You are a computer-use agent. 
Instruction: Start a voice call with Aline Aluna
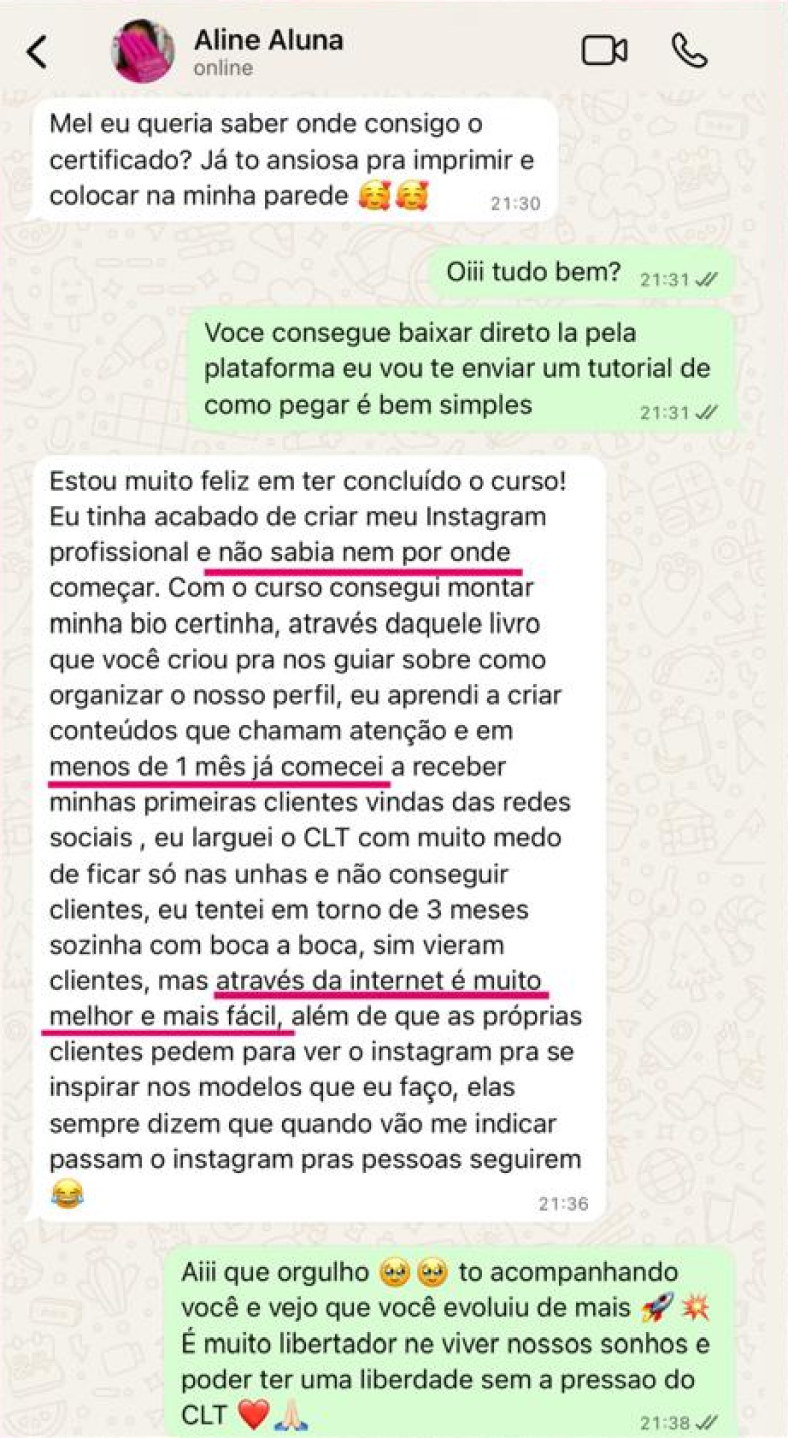689,50
